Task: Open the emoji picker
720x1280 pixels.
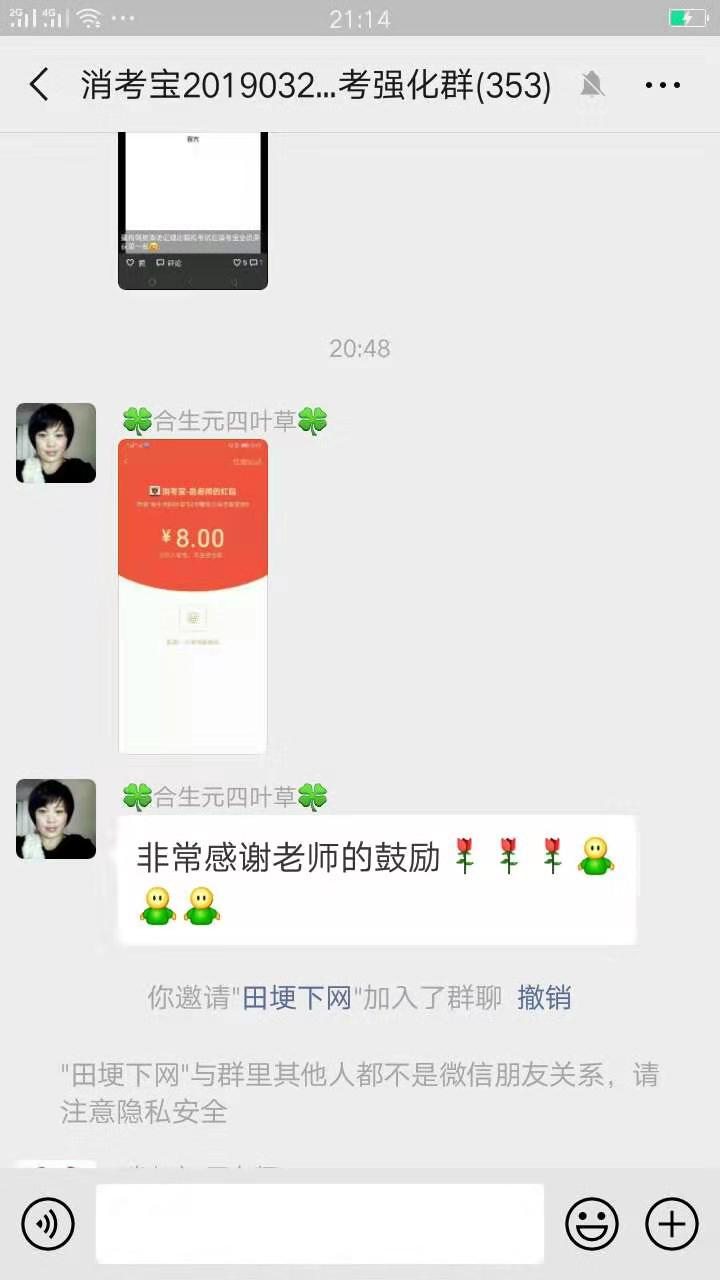Action: 592,1223
